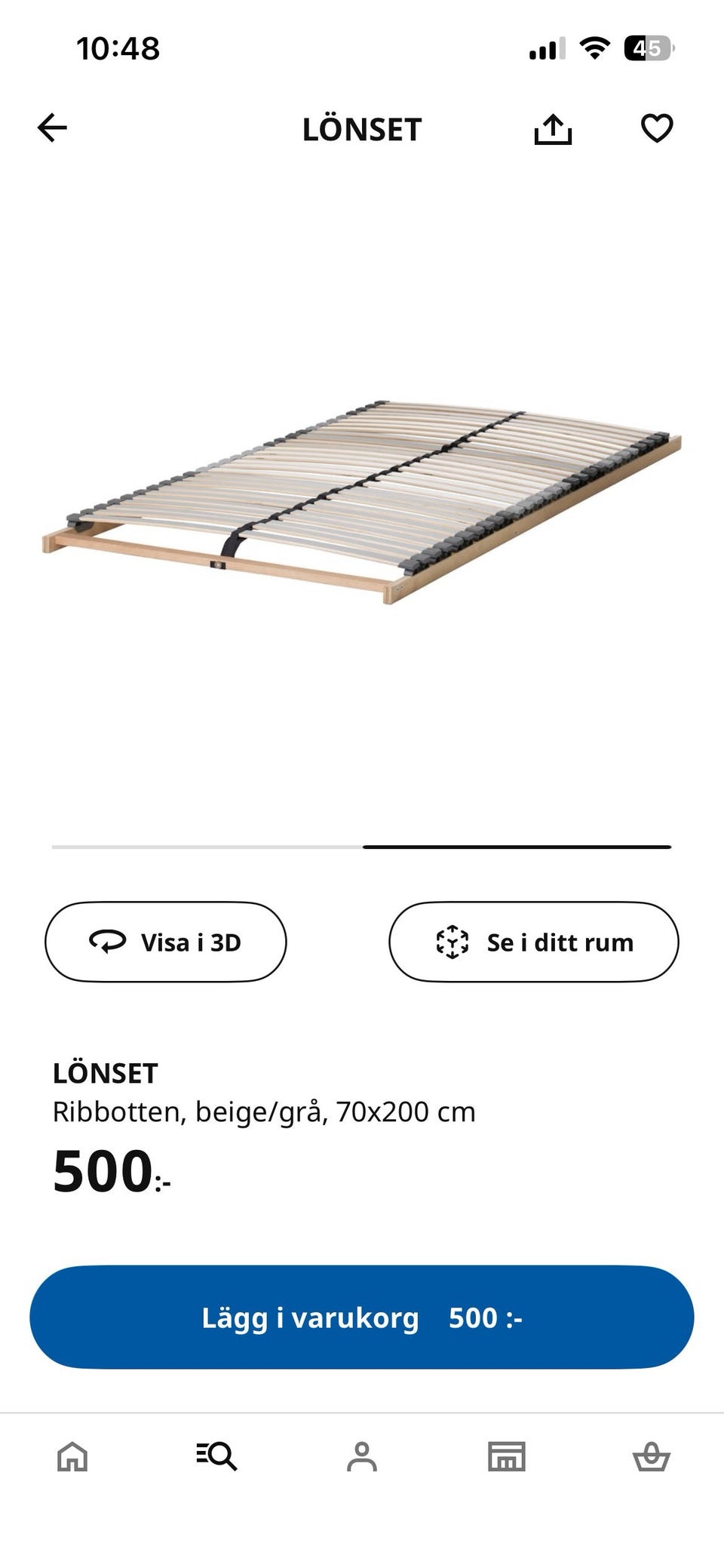This screenshot has height=1568, width=724.
Task: Share the LÖNSET product page
Action: [554, 128]
